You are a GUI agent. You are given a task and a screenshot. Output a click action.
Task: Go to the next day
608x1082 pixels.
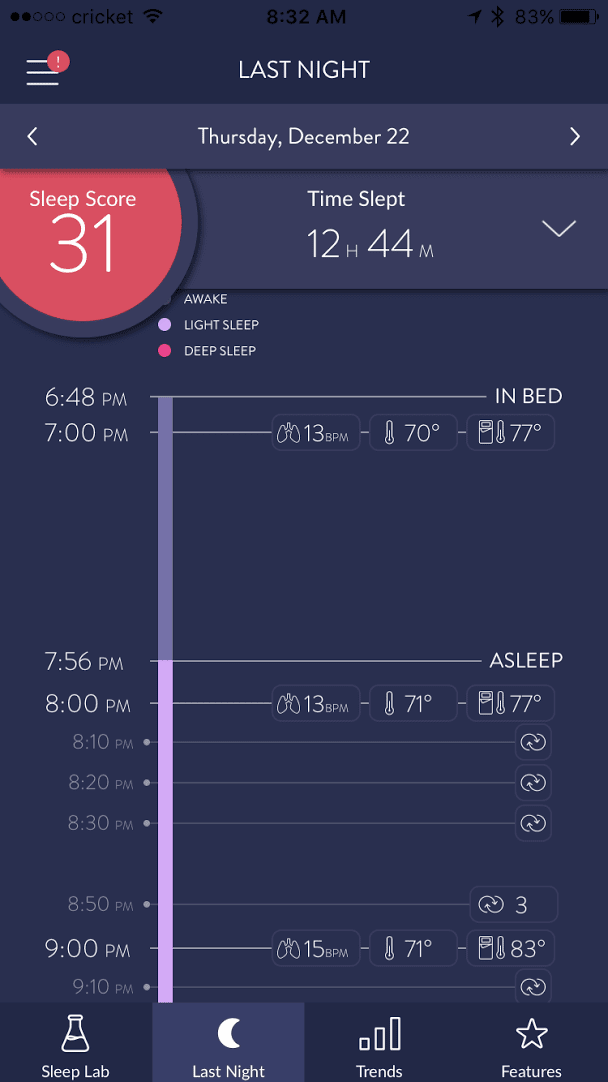[575, 137]
